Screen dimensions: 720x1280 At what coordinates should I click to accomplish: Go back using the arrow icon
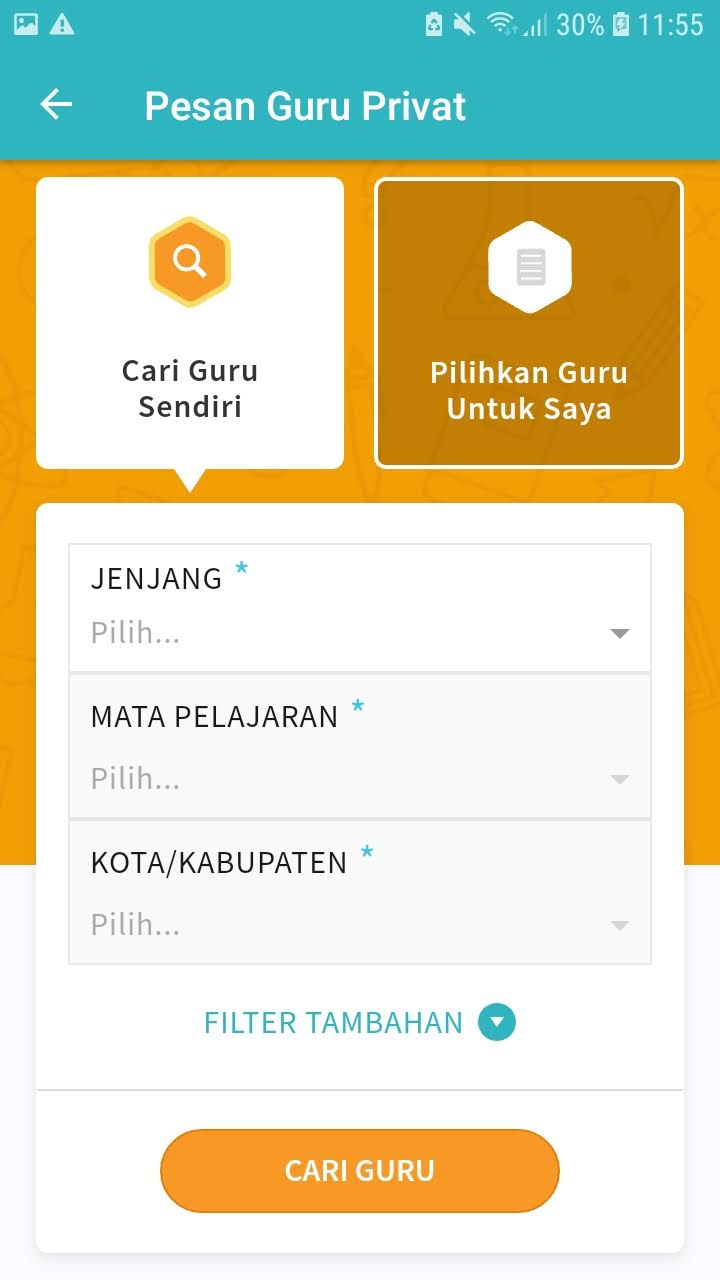(56, 105)
